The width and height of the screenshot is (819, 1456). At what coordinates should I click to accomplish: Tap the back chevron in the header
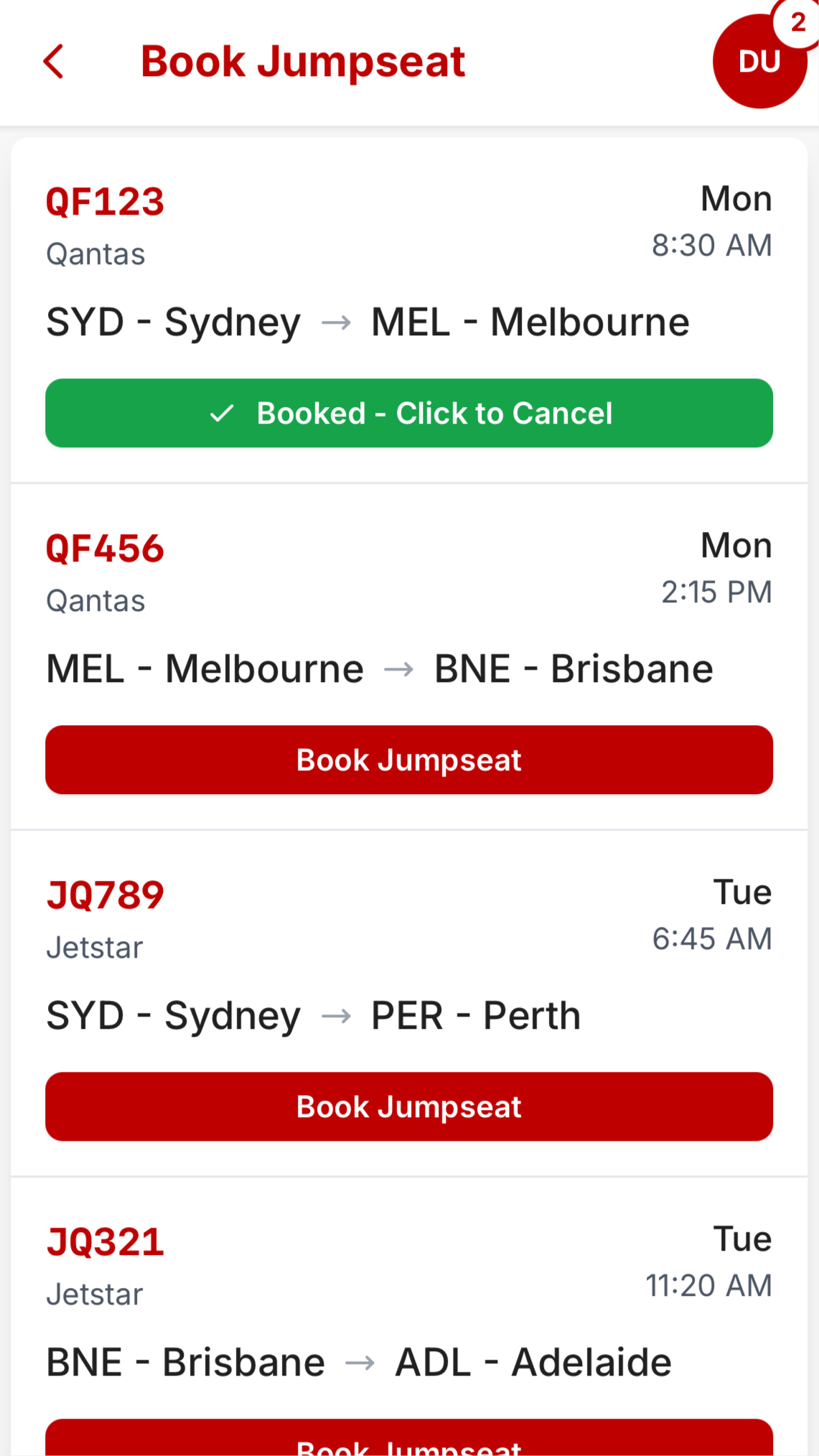55,62
